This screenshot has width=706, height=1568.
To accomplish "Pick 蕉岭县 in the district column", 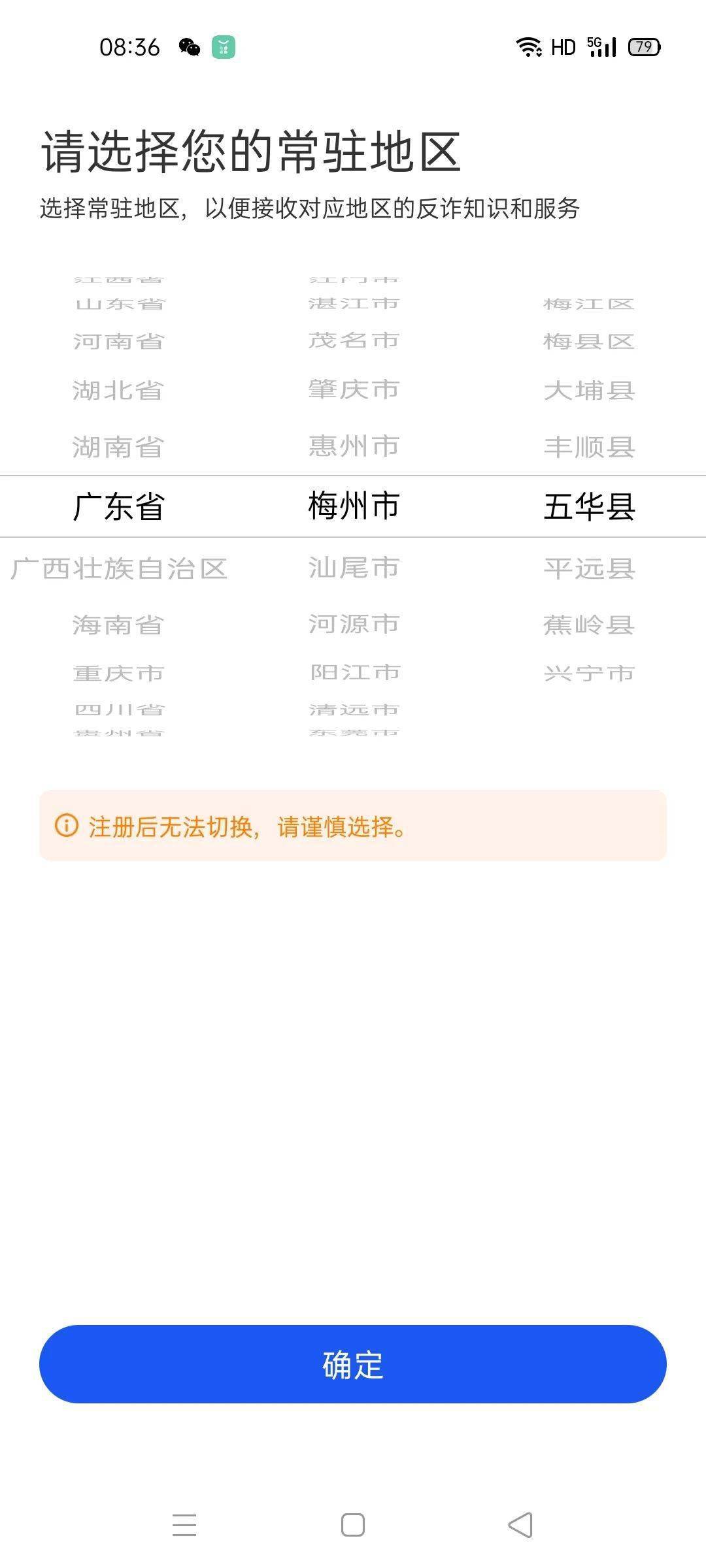I will (x=589, y=625).
